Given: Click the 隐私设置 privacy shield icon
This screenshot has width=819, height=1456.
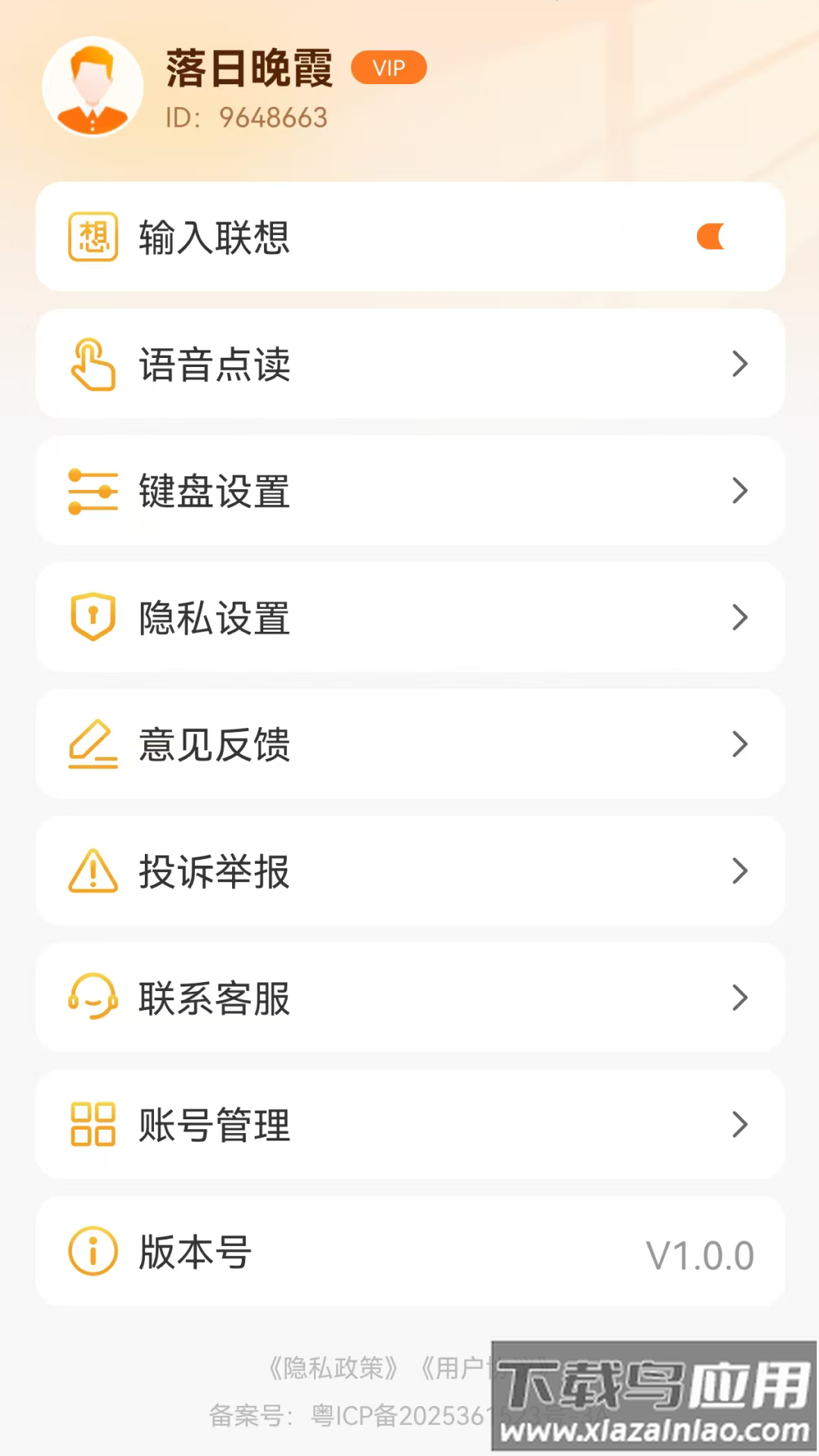Looking at the screenshot, I should pos(93,617).
